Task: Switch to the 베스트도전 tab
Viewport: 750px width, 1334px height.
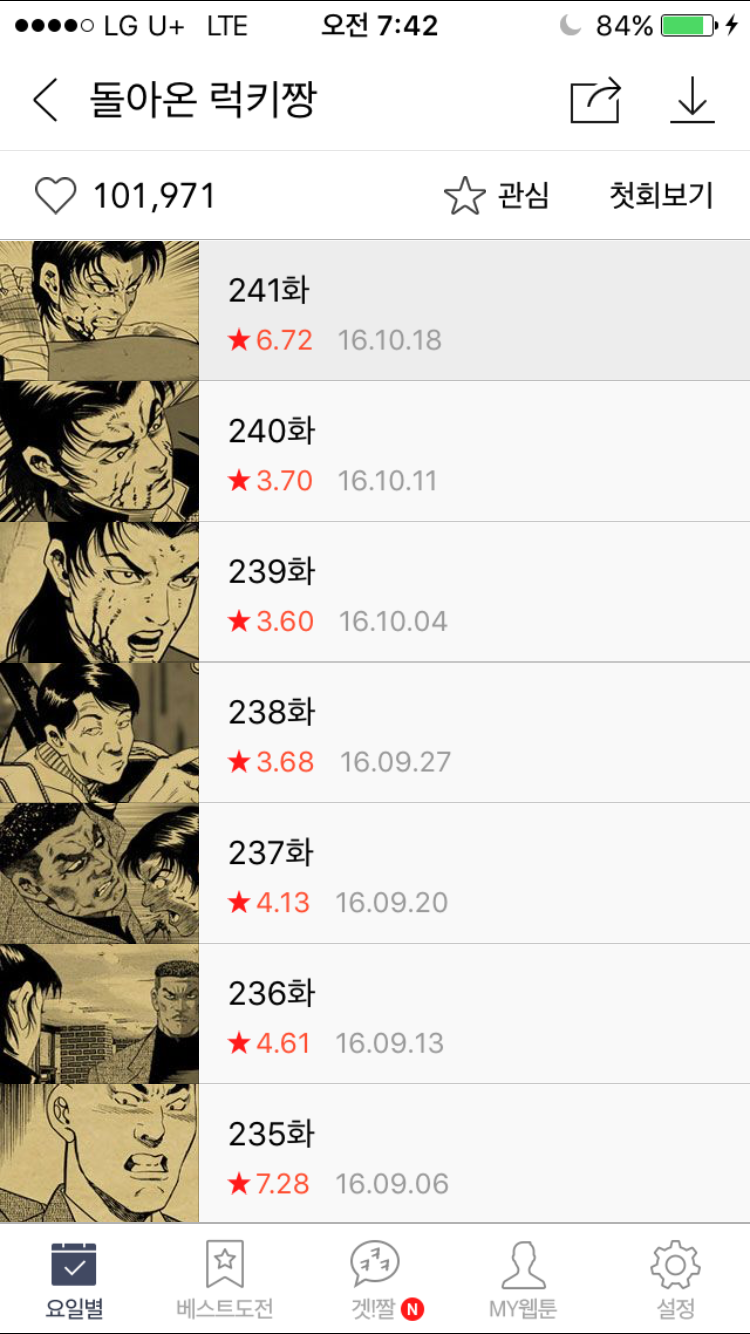Action: tap(224, 1279)
